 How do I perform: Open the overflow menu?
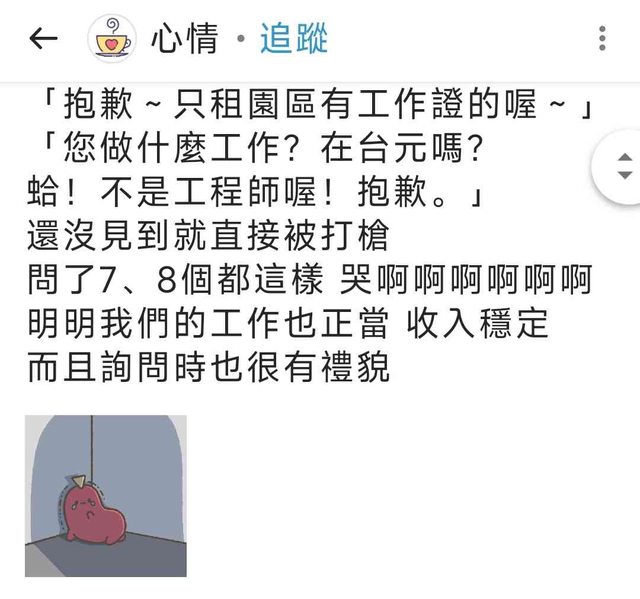click(x=602, y=39)
